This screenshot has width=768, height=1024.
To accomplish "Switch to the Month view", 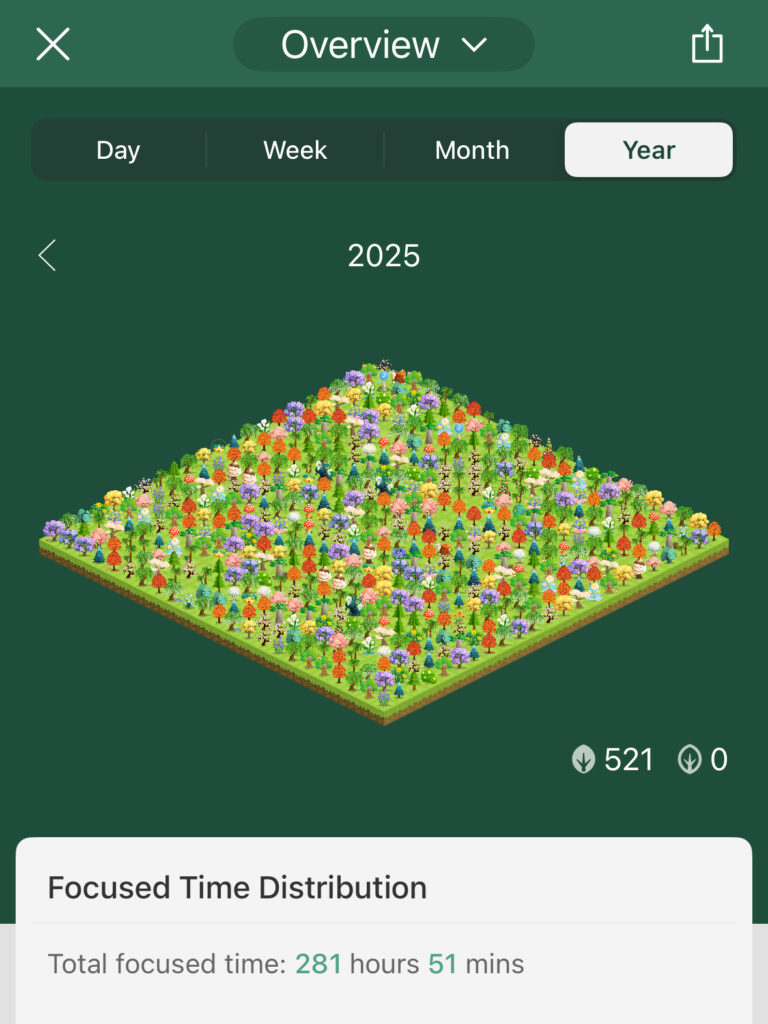I will (x=472, y=150).
